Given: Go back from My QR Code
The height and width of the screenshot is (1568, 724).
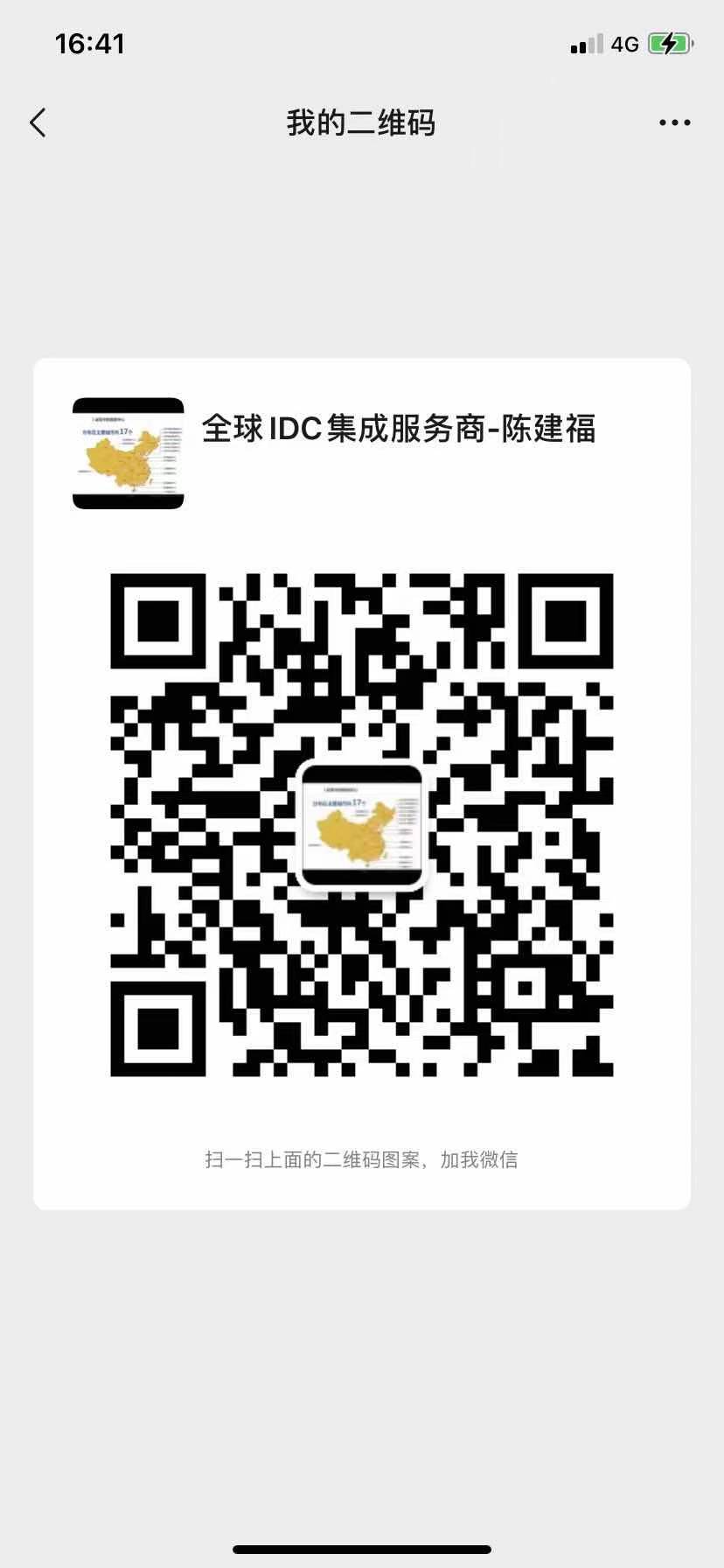Looking at the screenshot, I should [x=38, y=123].
